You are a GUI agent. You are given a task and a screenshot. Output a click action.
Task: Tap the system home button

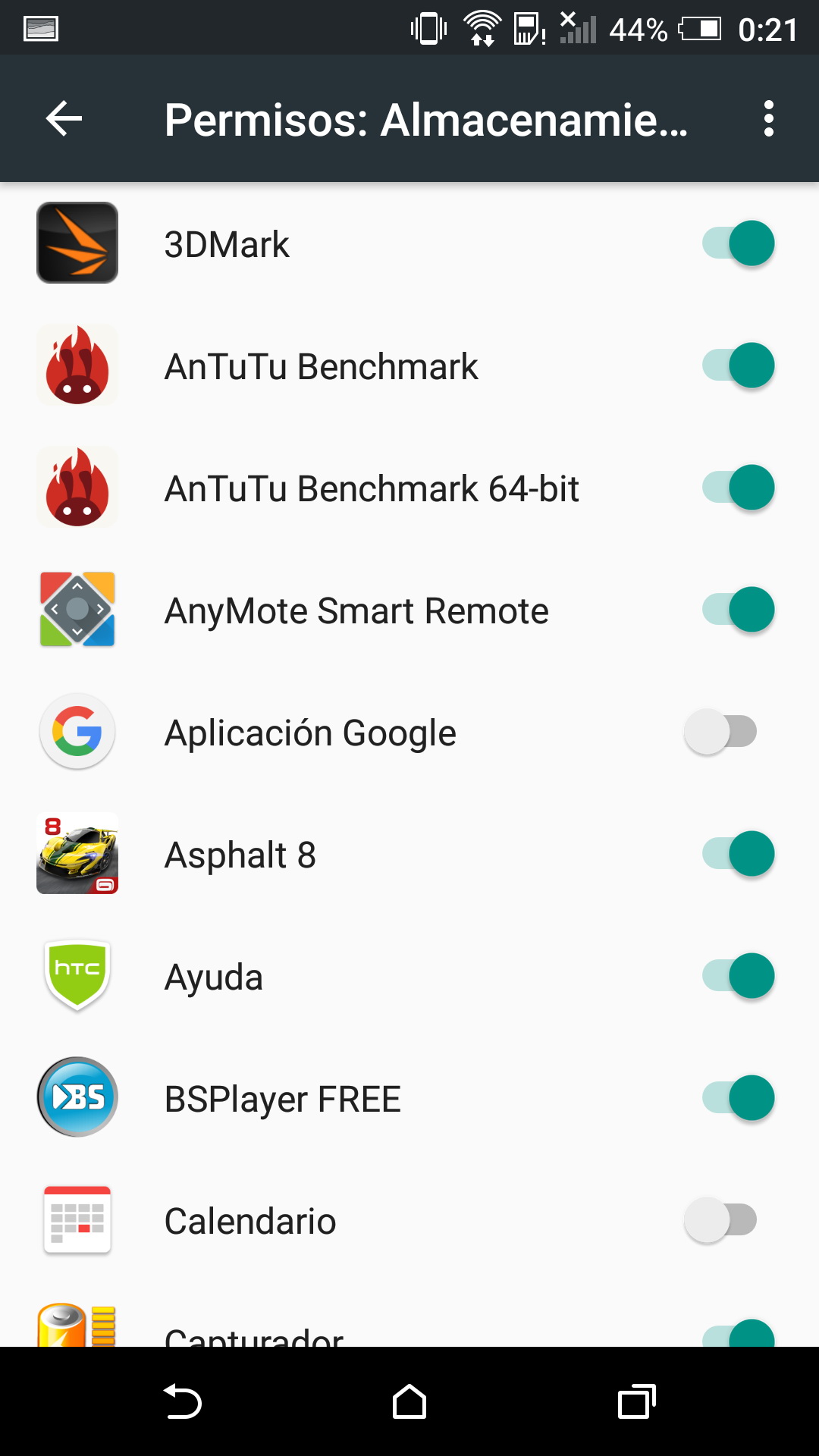409,1401
